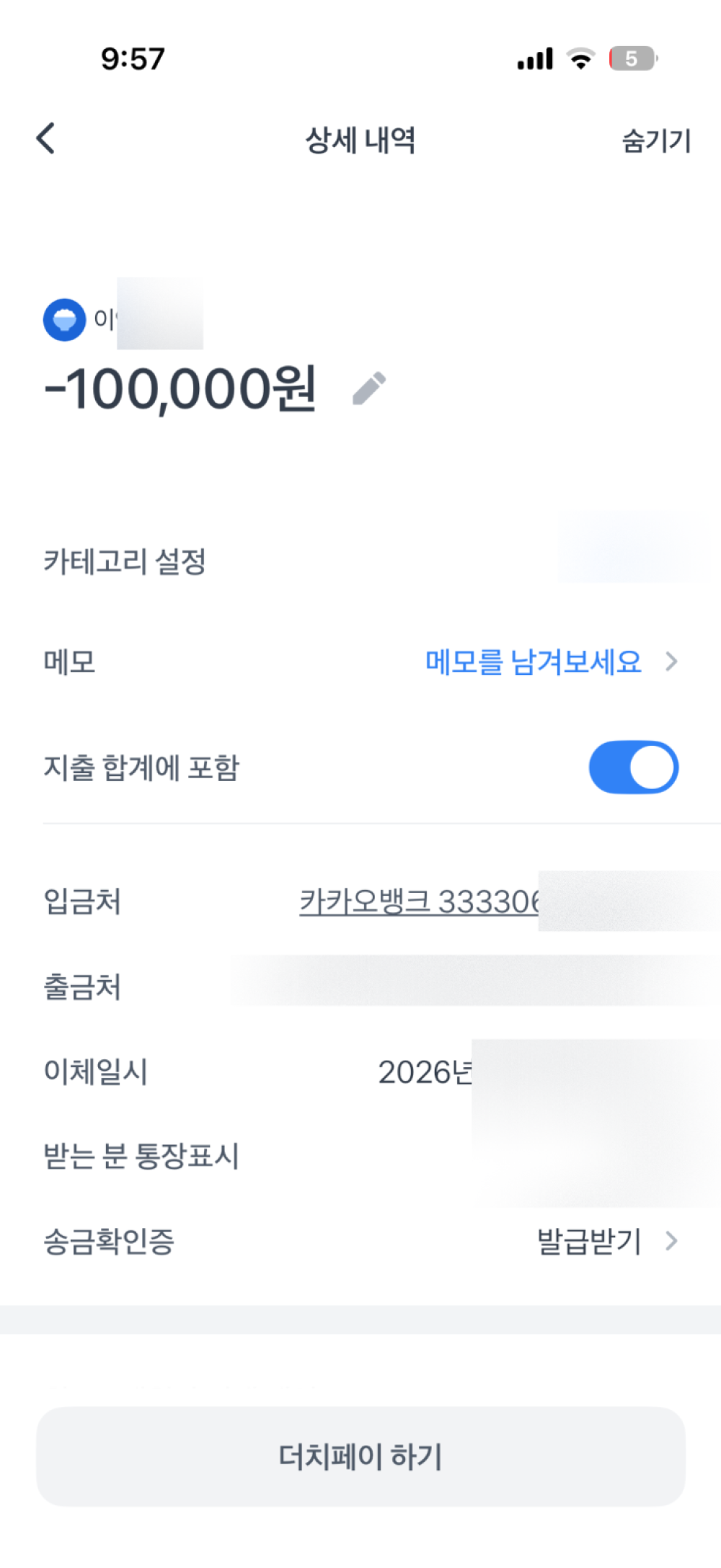Tap the 더치페이 하기 button
The image size is (721, 1568).
tap(360, 1456)
